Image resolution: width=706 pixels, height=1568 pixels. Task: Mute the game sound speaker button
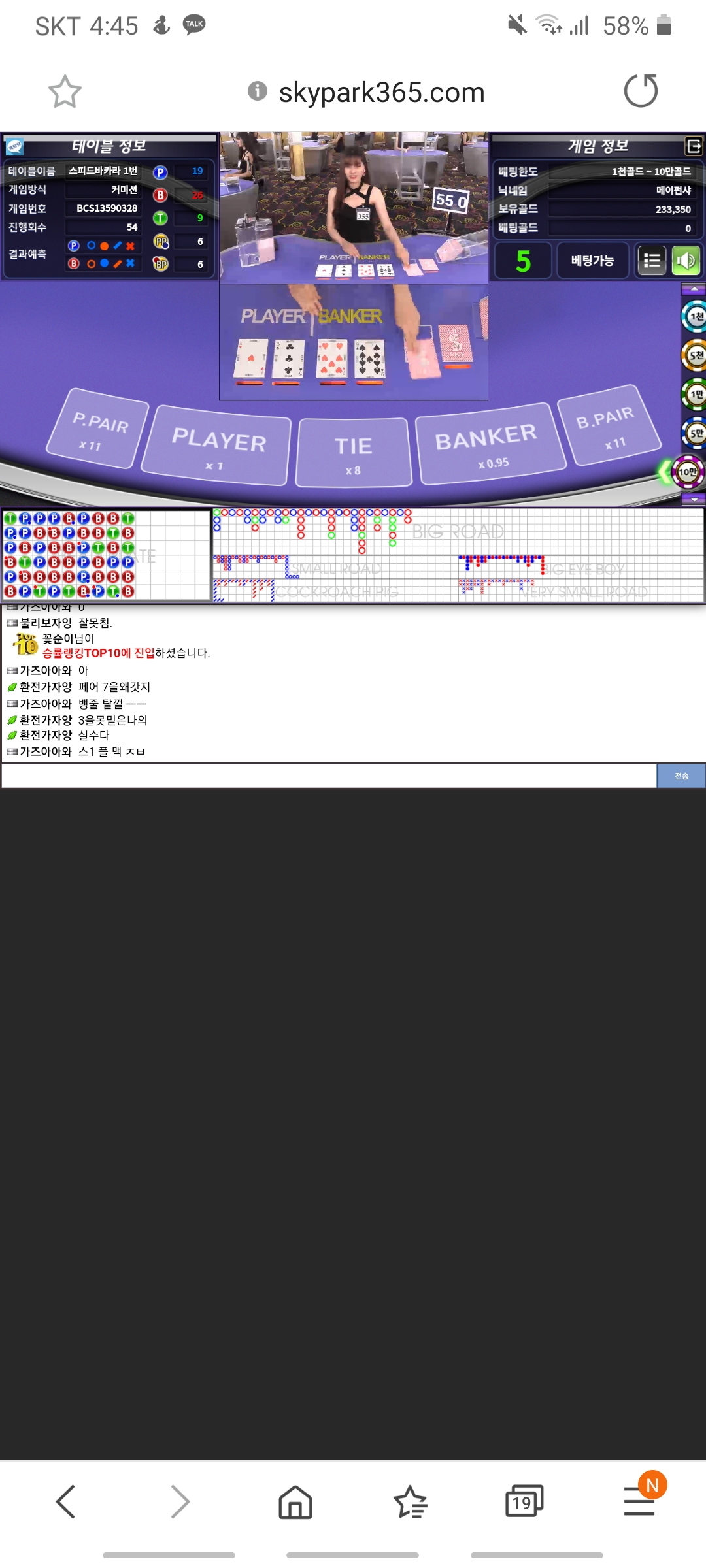click(686, 261)
